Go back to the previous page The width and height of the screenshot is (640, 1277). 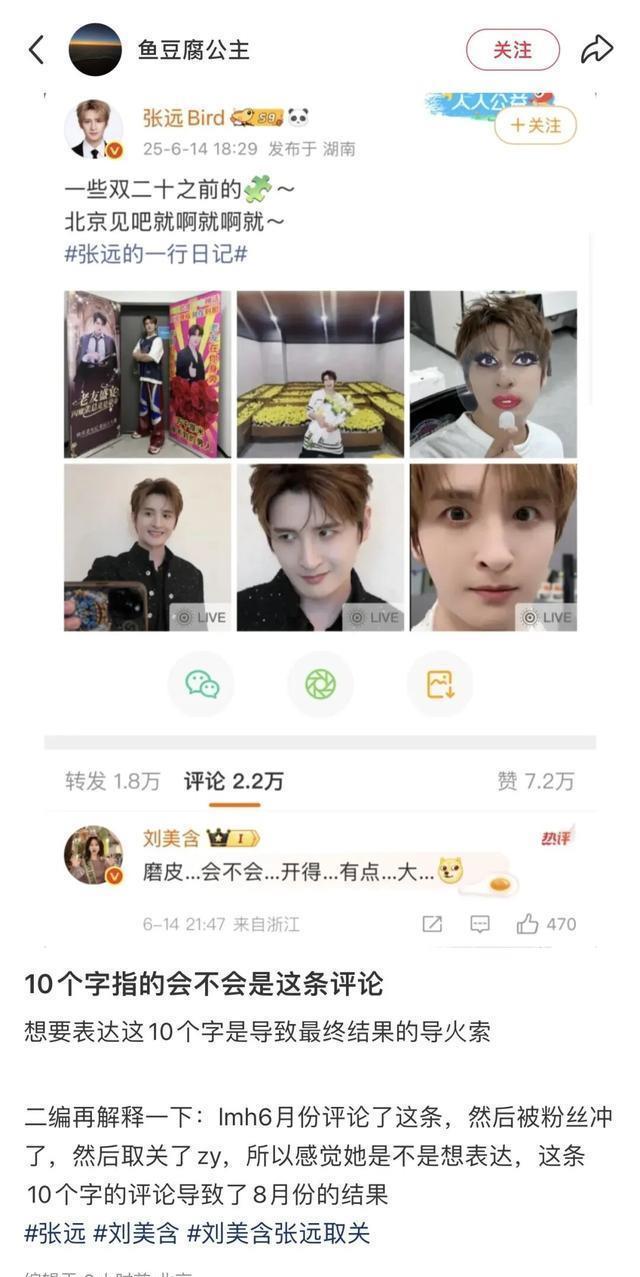pyautogui.click(x=37, y=50)
